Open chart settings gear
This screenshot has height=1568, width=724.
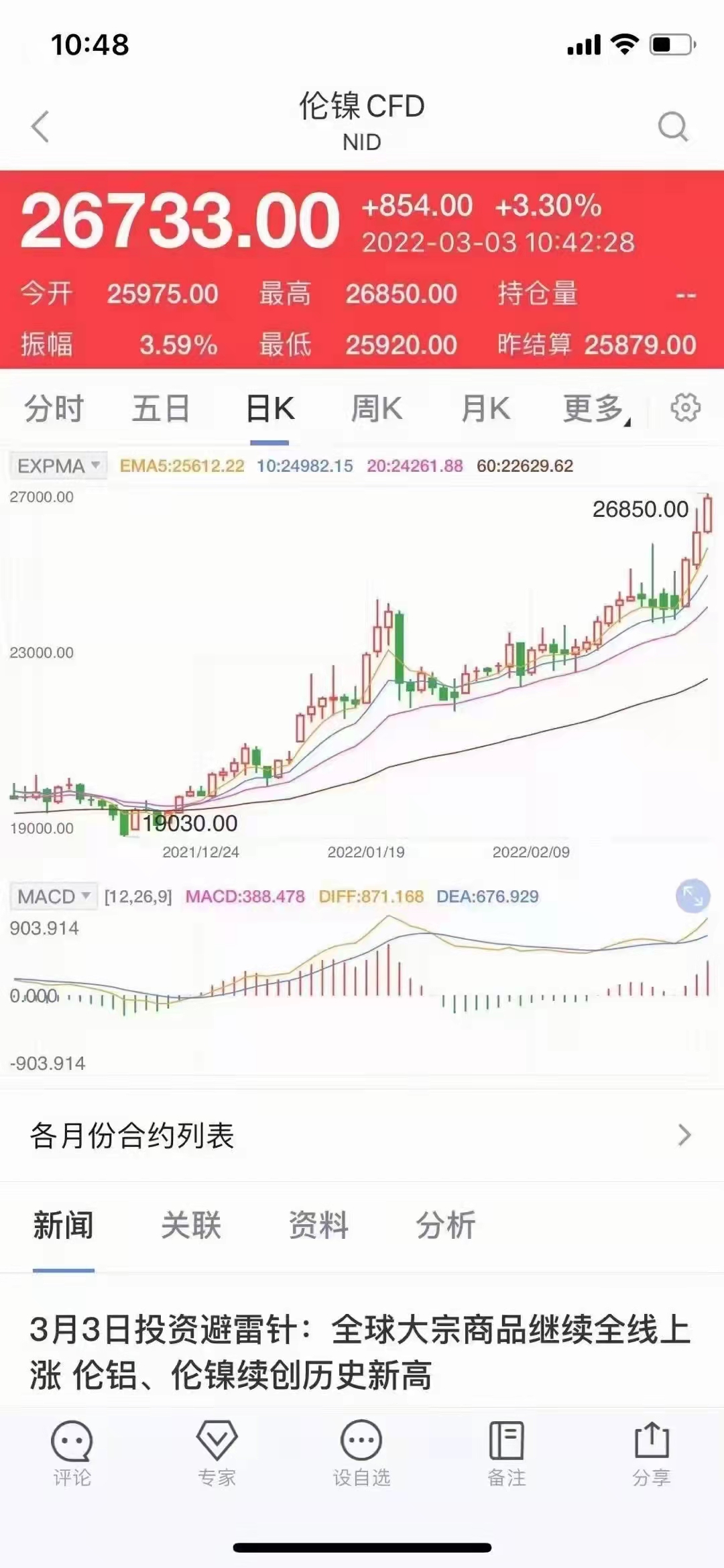(684, 408)
